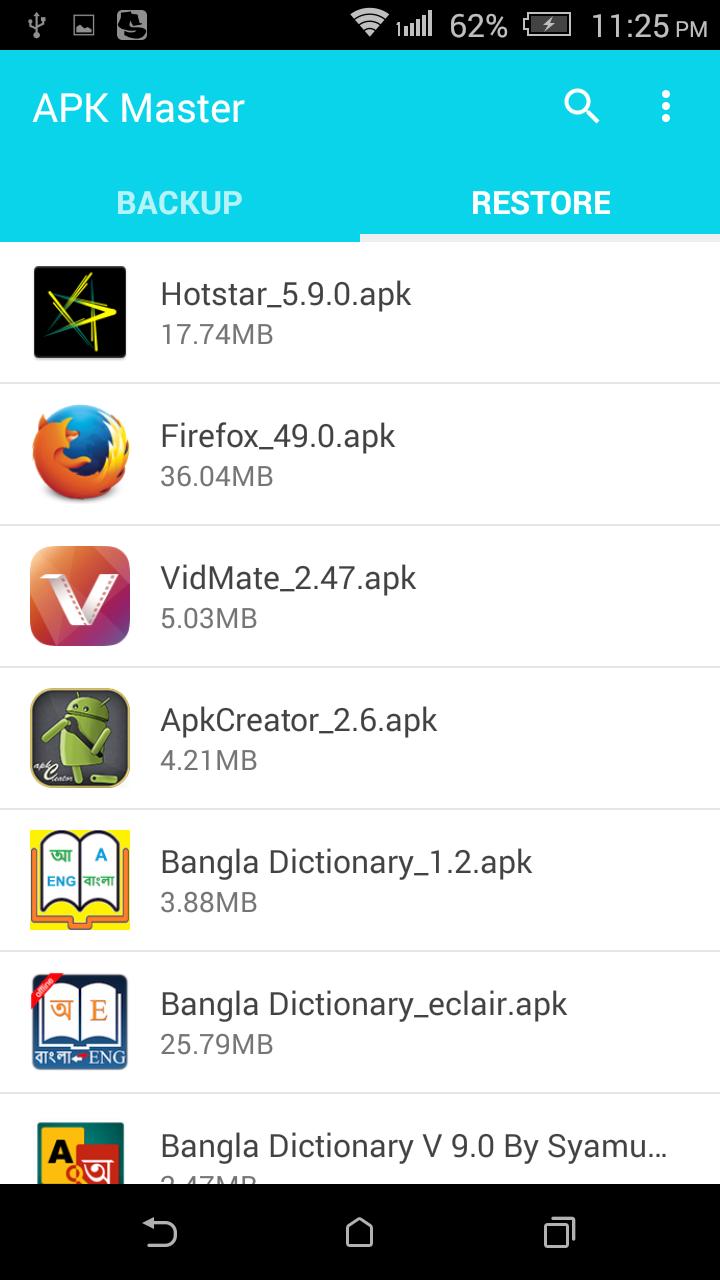Open Bangla Dictionary_eclair.apk
The image size is (720, 1280).
(x=360, y=1022)
